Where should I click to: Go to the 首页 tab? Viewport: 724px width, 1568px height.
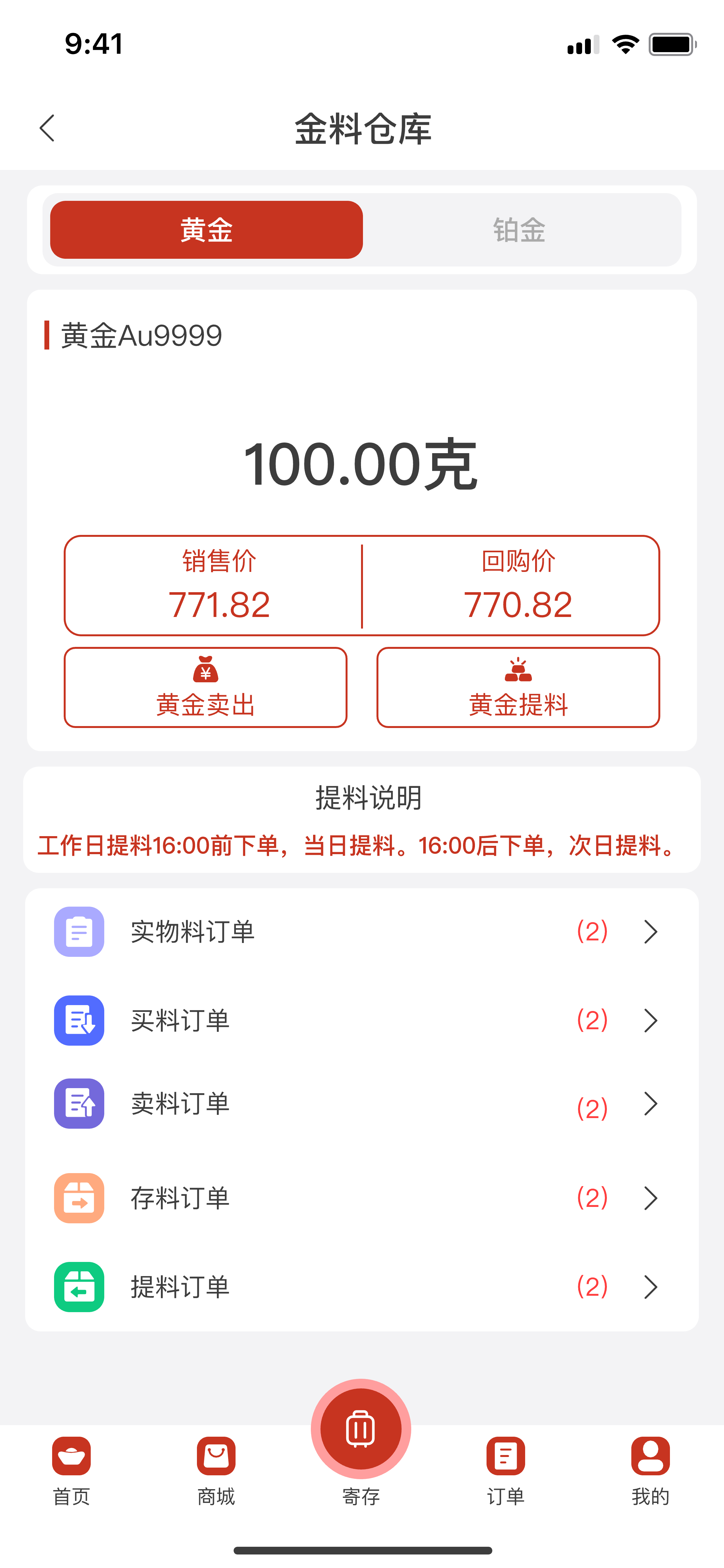pyautogui.click(x=72, y=1470)
